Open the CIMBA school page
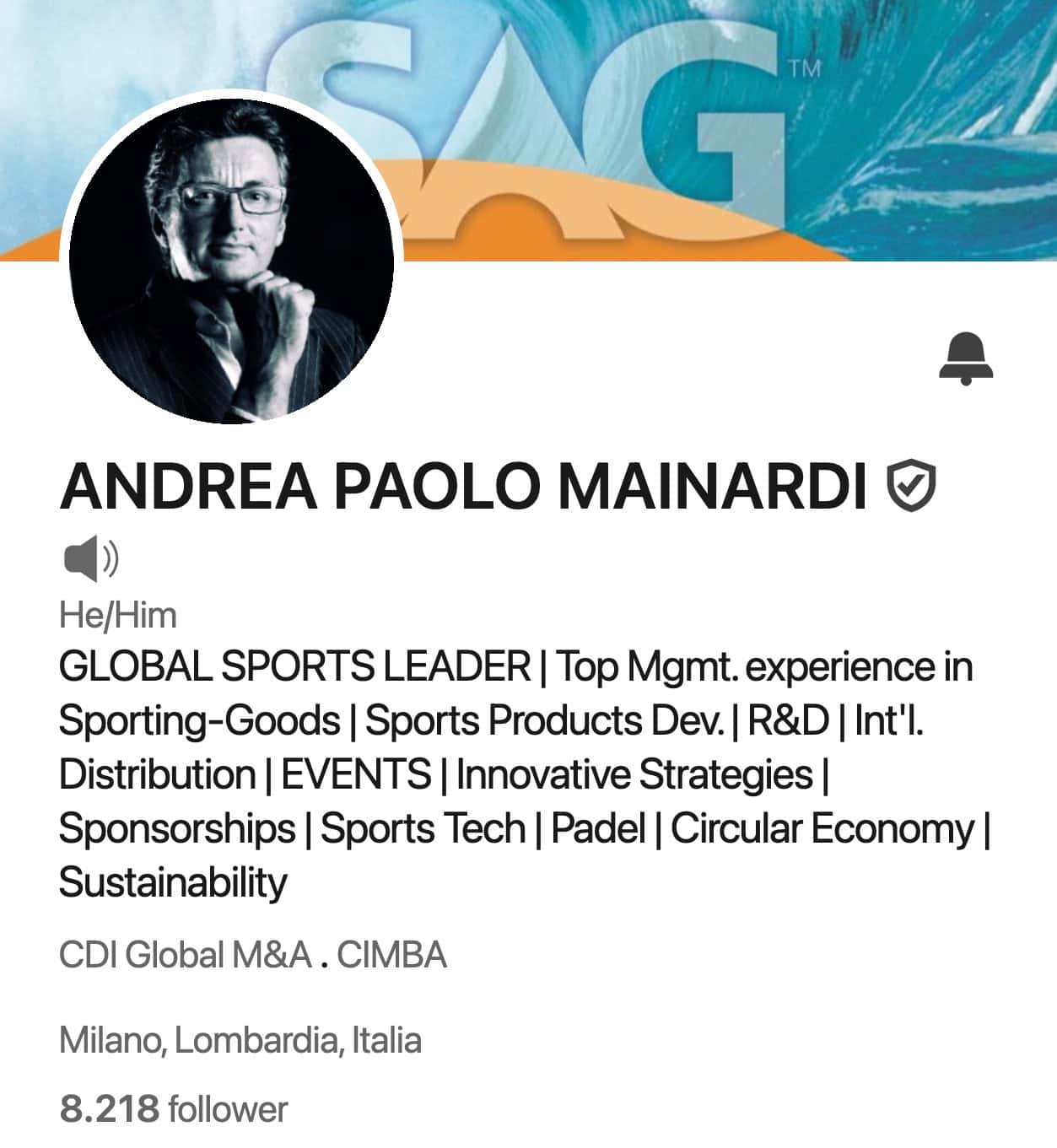The height and width of the screenshot is (1148, 1057). tap(391, 956)
